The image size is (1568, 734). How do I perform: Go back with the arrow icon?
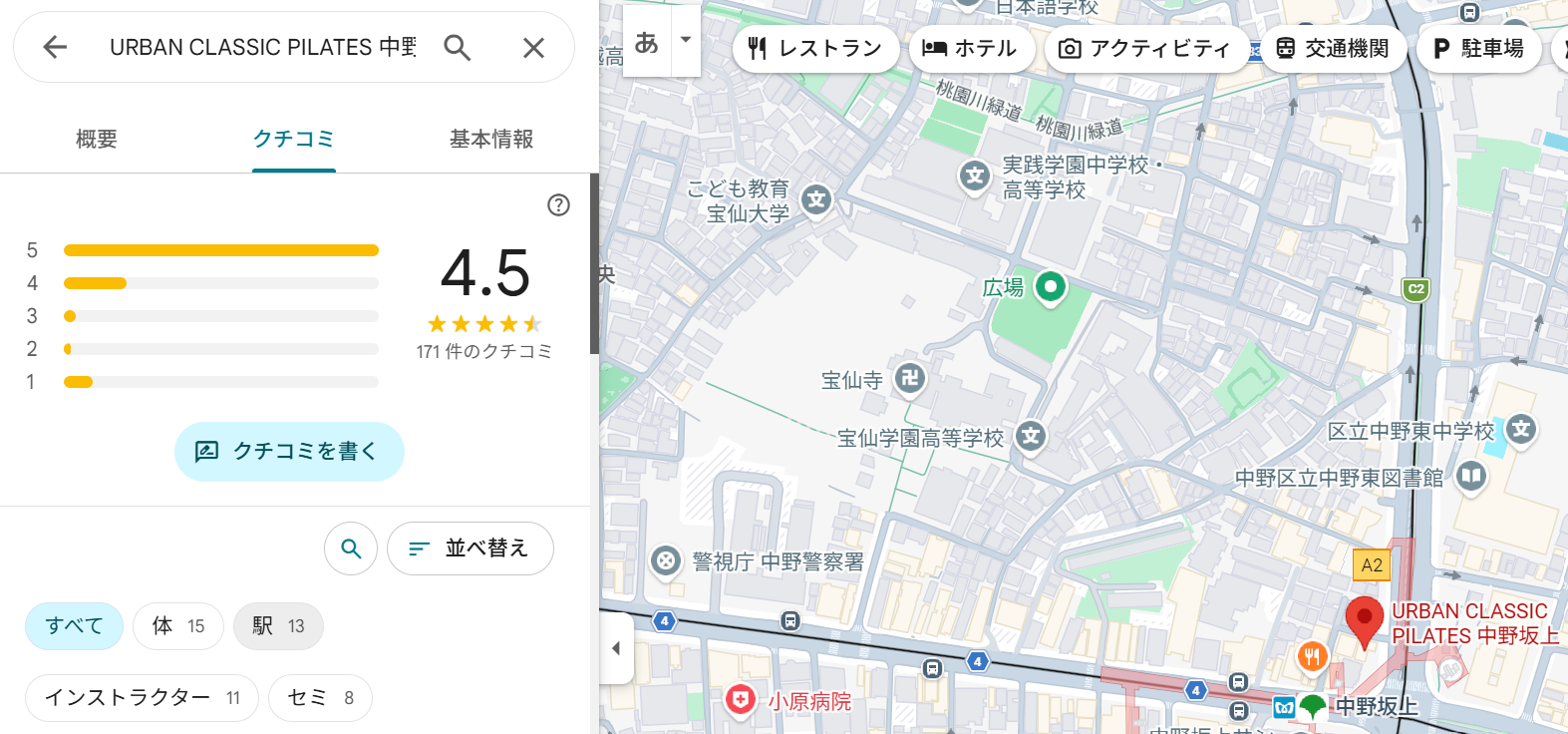point(55,47)
